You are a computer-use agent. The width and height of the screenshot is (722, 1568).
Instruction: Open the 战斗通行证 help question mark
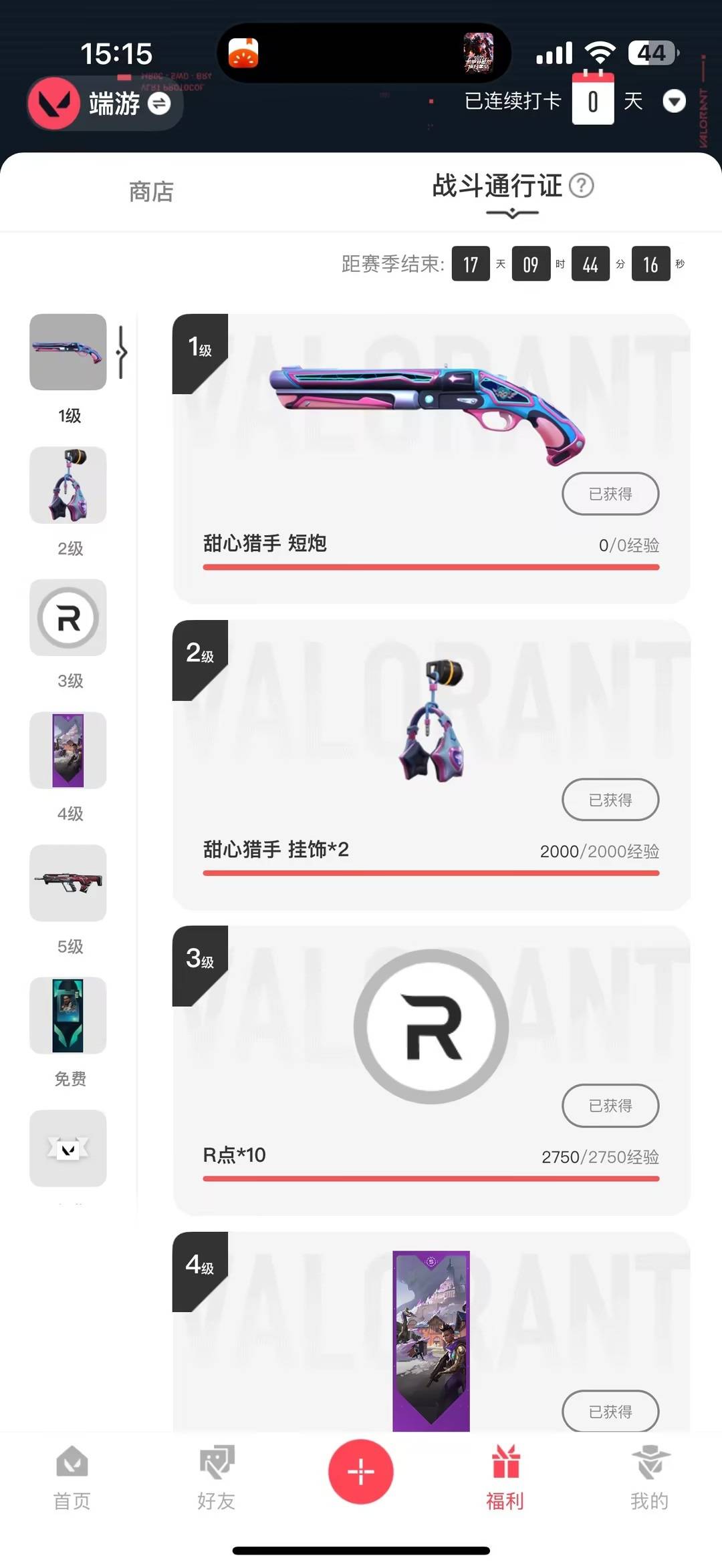pos(581,186)
